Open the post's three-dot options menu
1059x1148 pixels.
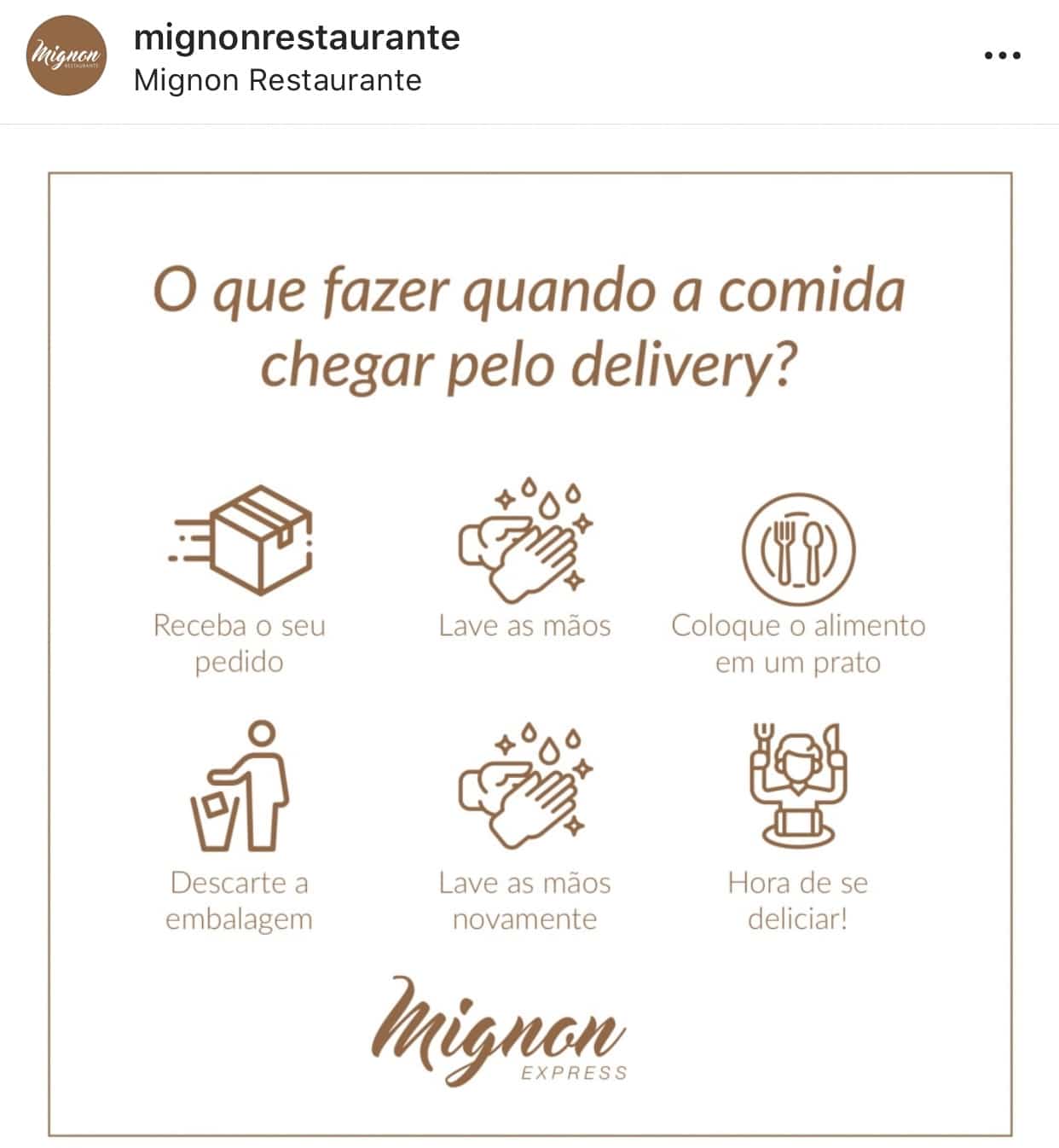(1002, 55)
